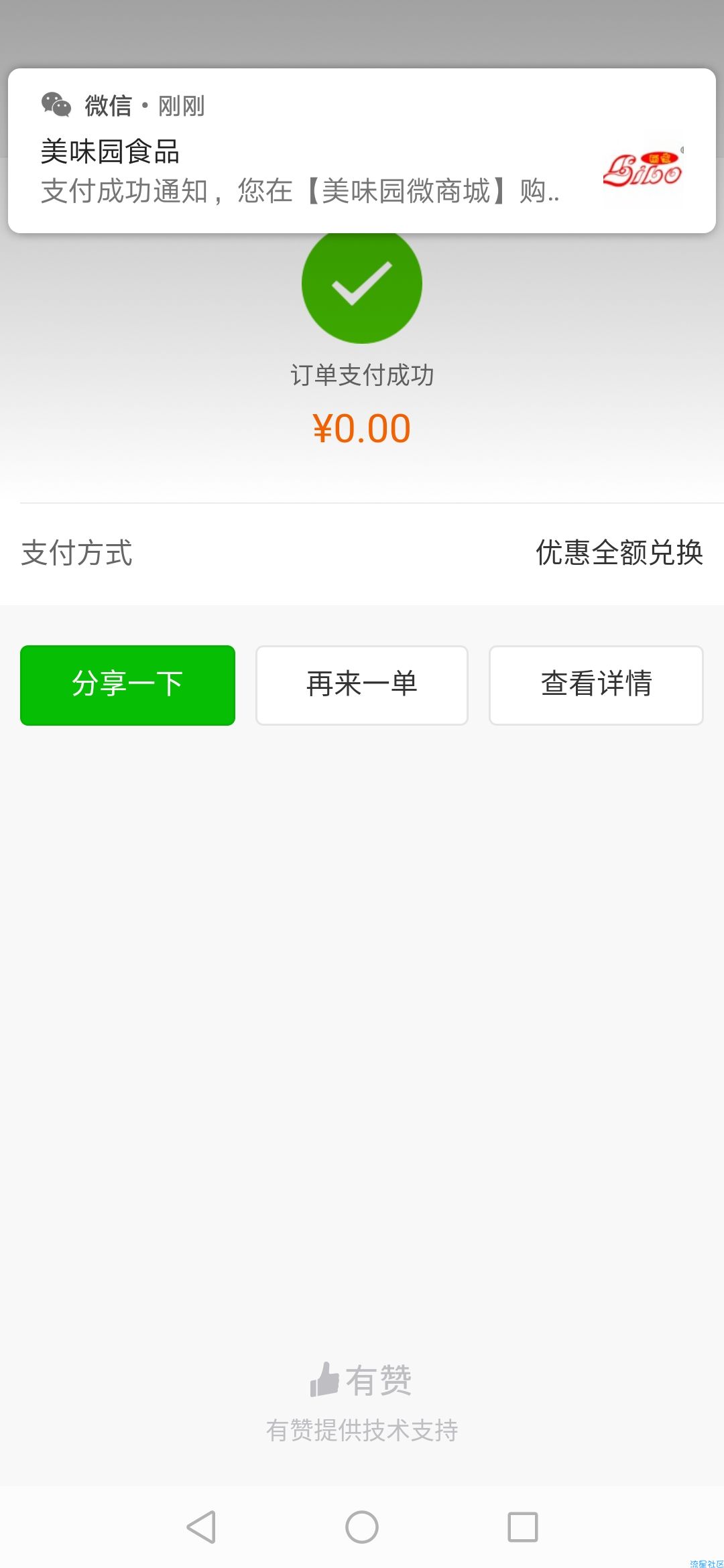Order again with 再来一单
This screenshot has height=1568, width=724.
tap(362, 685)
